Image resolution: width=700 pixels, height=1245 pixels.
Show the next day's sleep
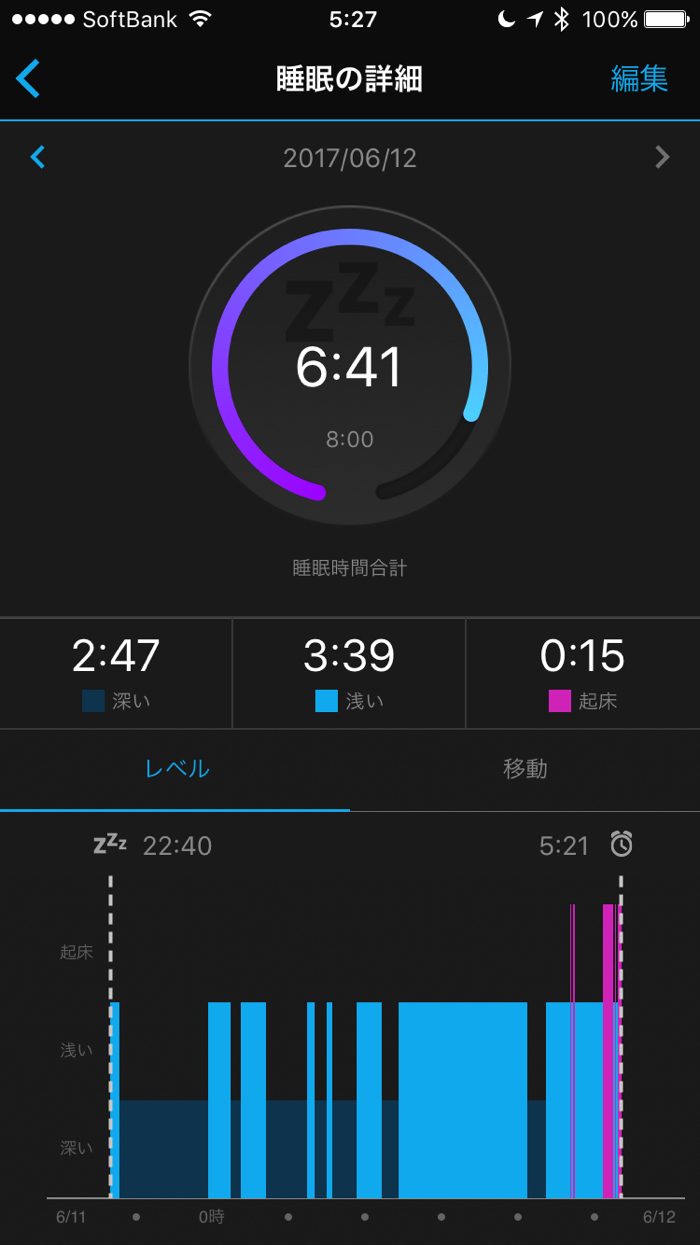[x=661, y=157]
